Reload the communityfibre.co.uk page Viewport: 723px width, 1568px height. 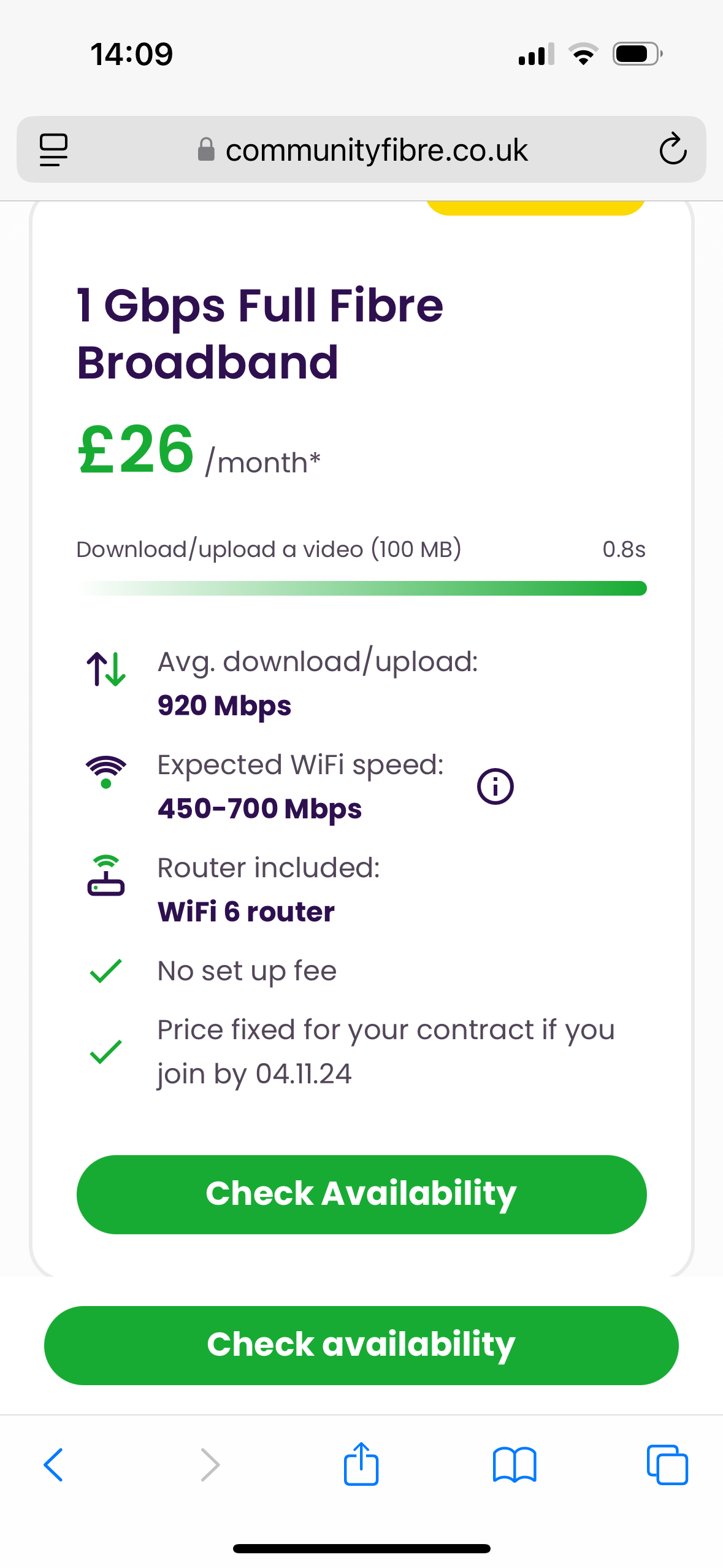[672, 149]
